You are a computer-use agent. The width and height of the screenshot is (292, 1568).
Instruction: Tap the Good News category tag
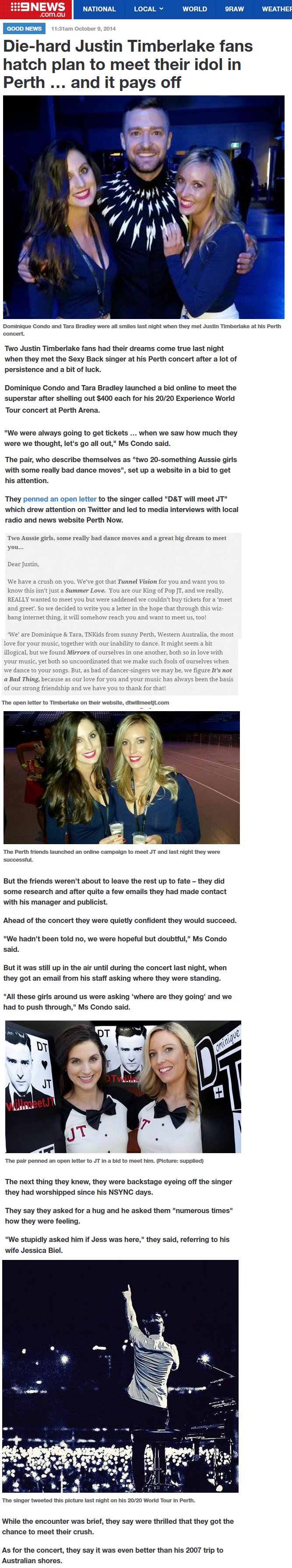(x=25, y=28)
